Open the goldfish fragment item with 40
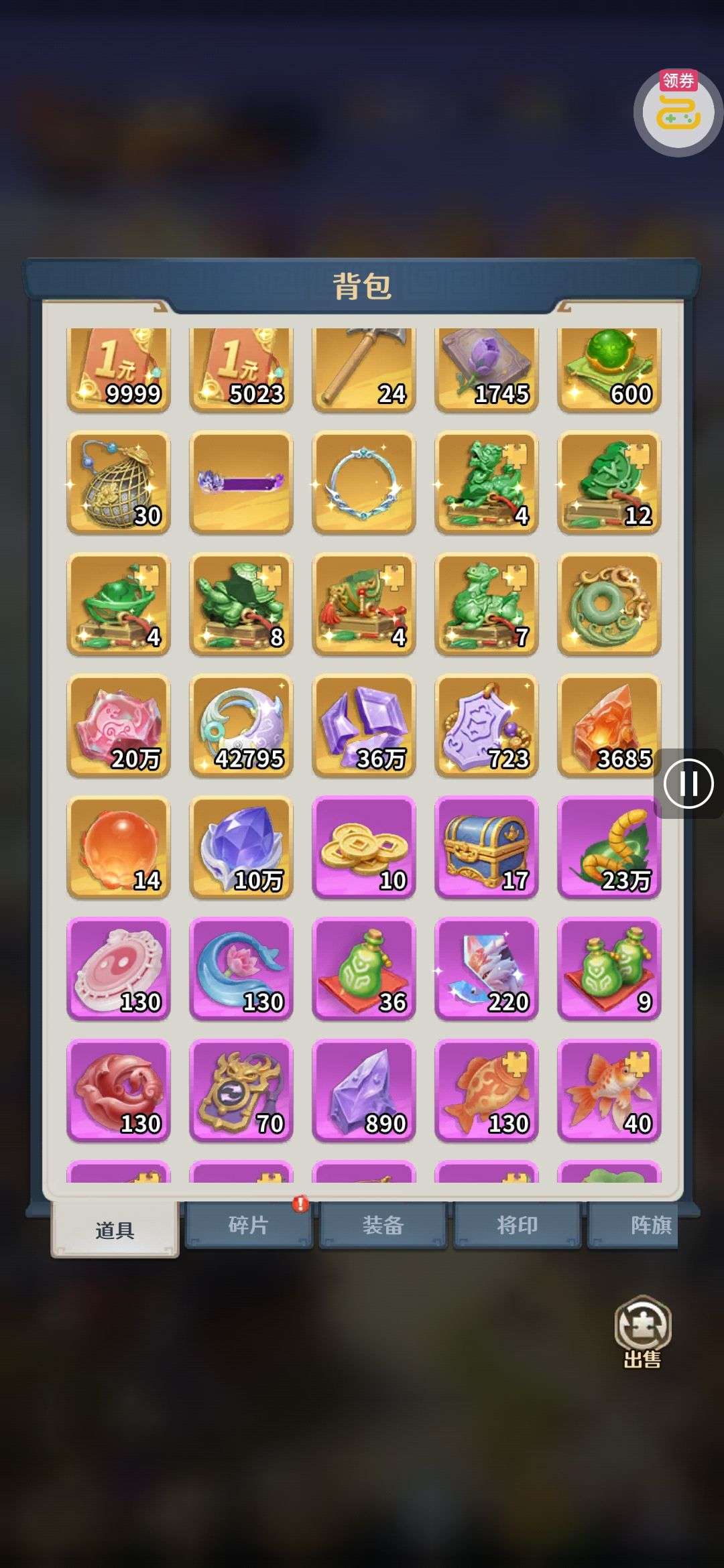724x1568 pixels. (x=609, y=1091)
